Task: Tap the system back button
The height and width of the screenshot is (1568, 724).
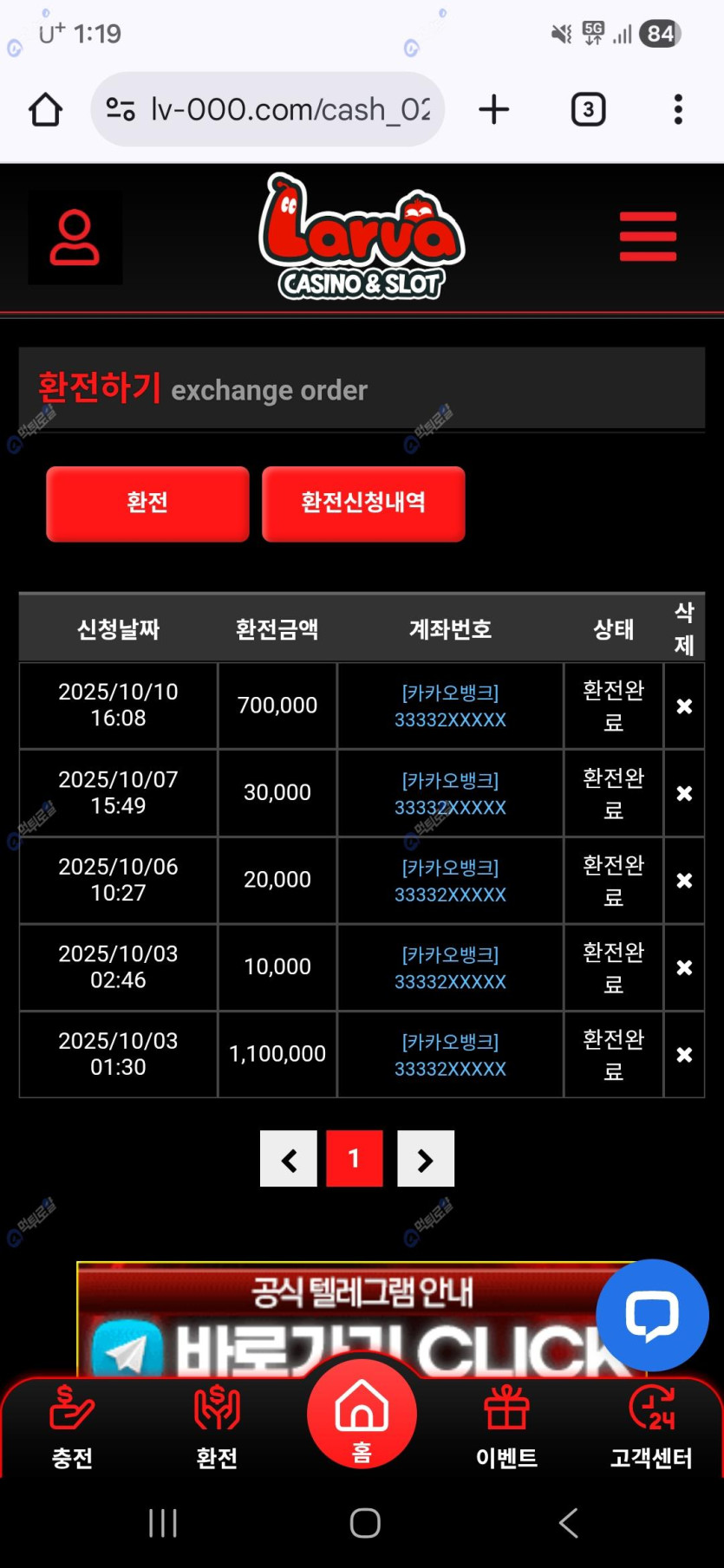Action: click(568, 1523)
